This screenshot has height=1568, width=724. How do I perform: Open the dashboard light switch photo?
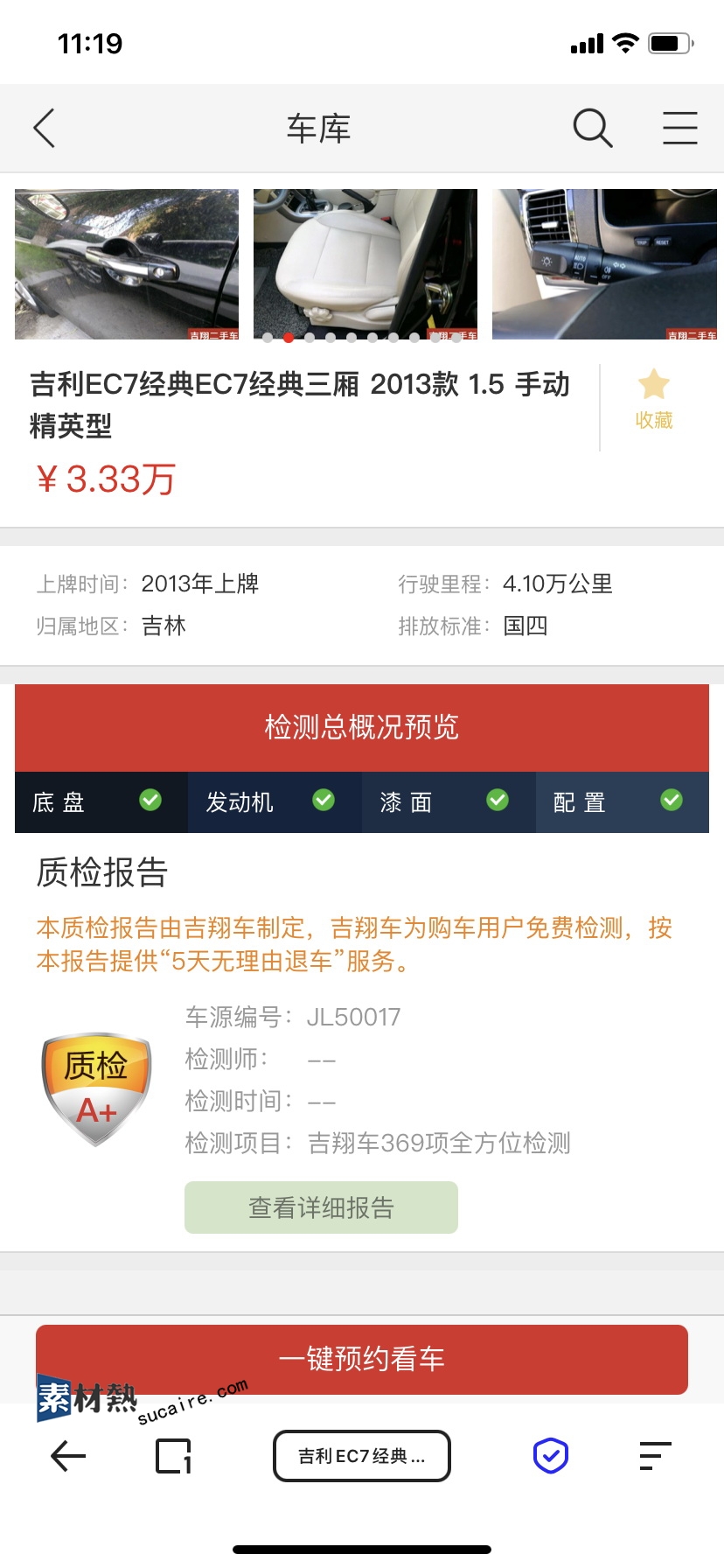(x=604, y=264)
